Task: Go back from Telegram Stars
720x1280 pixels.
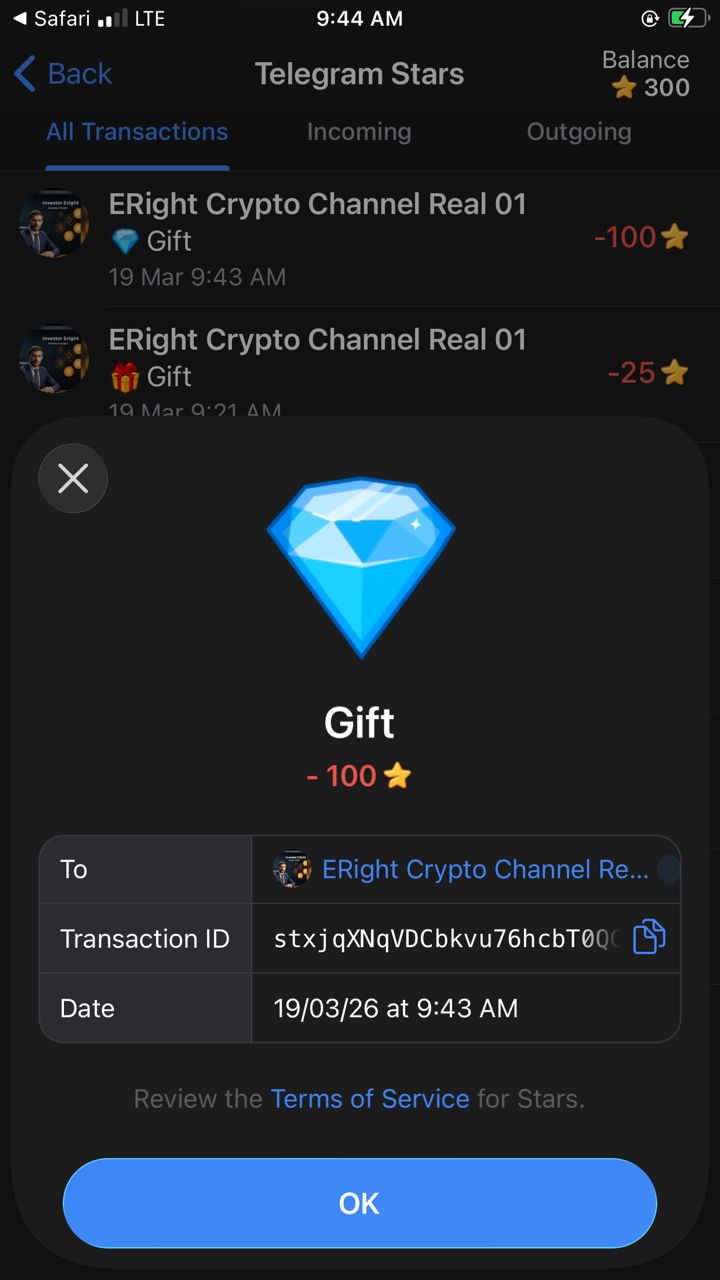Action: (62, 73)
